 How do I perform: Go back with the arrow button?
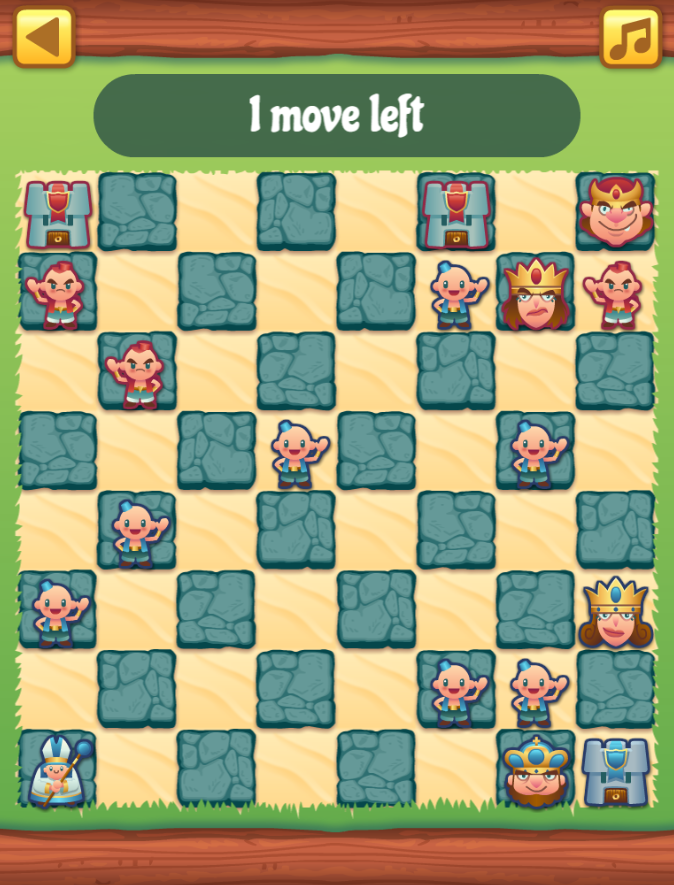[44, 37]
